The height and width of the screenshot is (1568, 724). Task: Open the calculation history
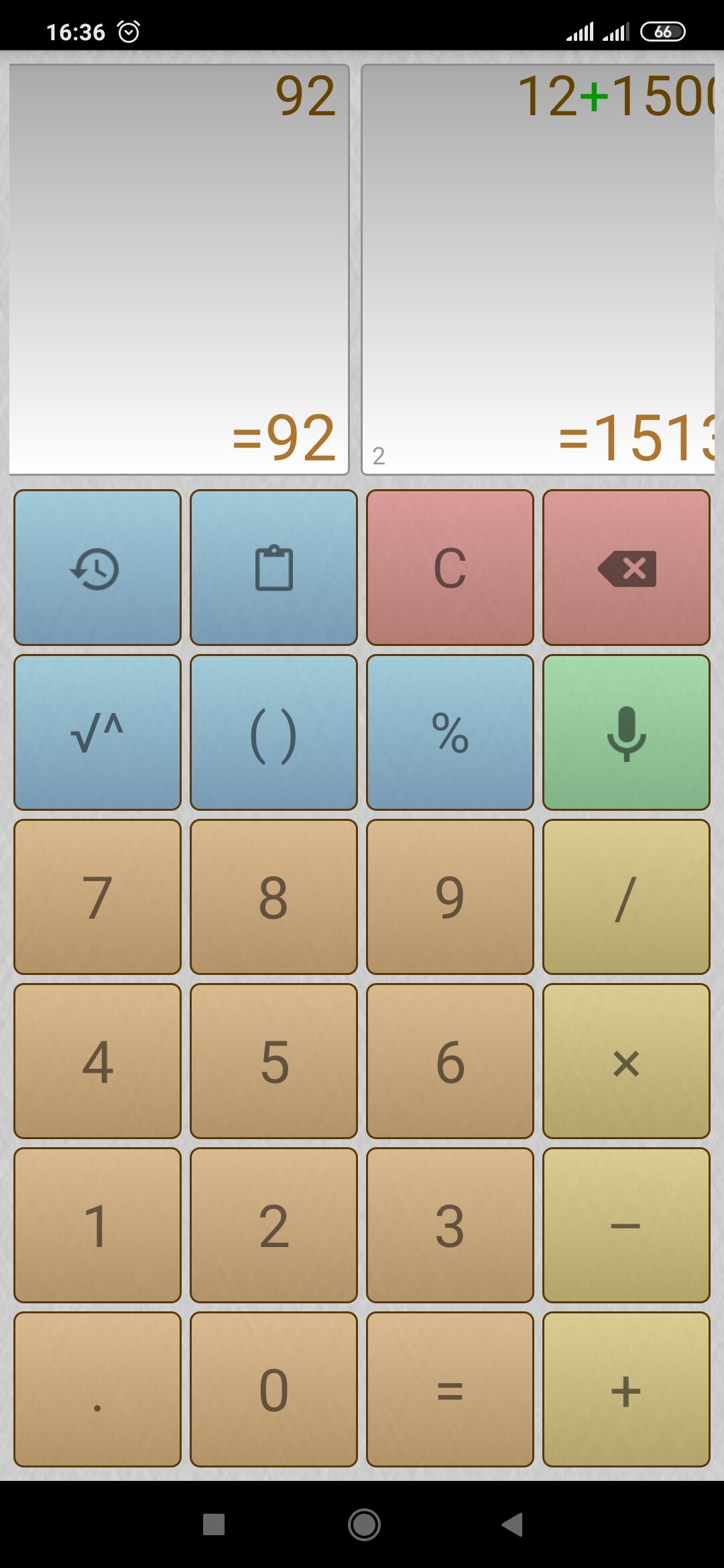(x=97, y=568)
